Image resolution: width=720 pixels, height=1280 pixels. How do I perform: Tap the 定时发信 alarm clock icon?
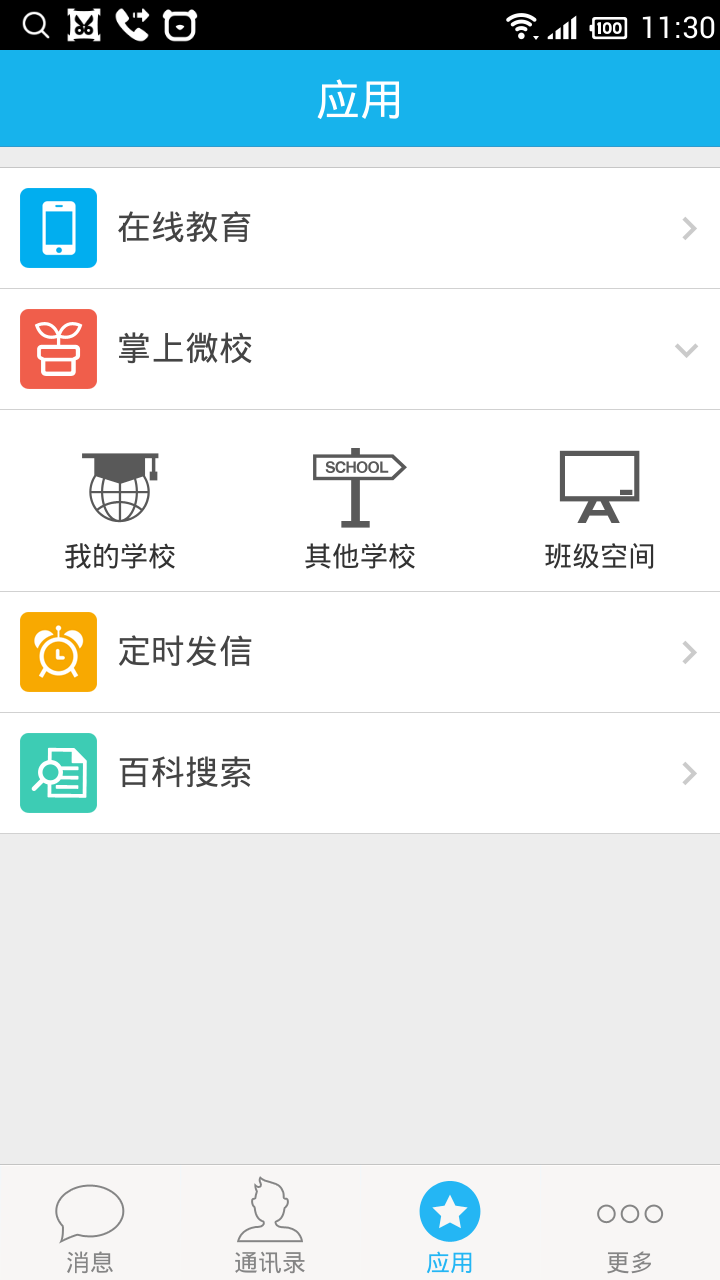(x=58, y=651)
